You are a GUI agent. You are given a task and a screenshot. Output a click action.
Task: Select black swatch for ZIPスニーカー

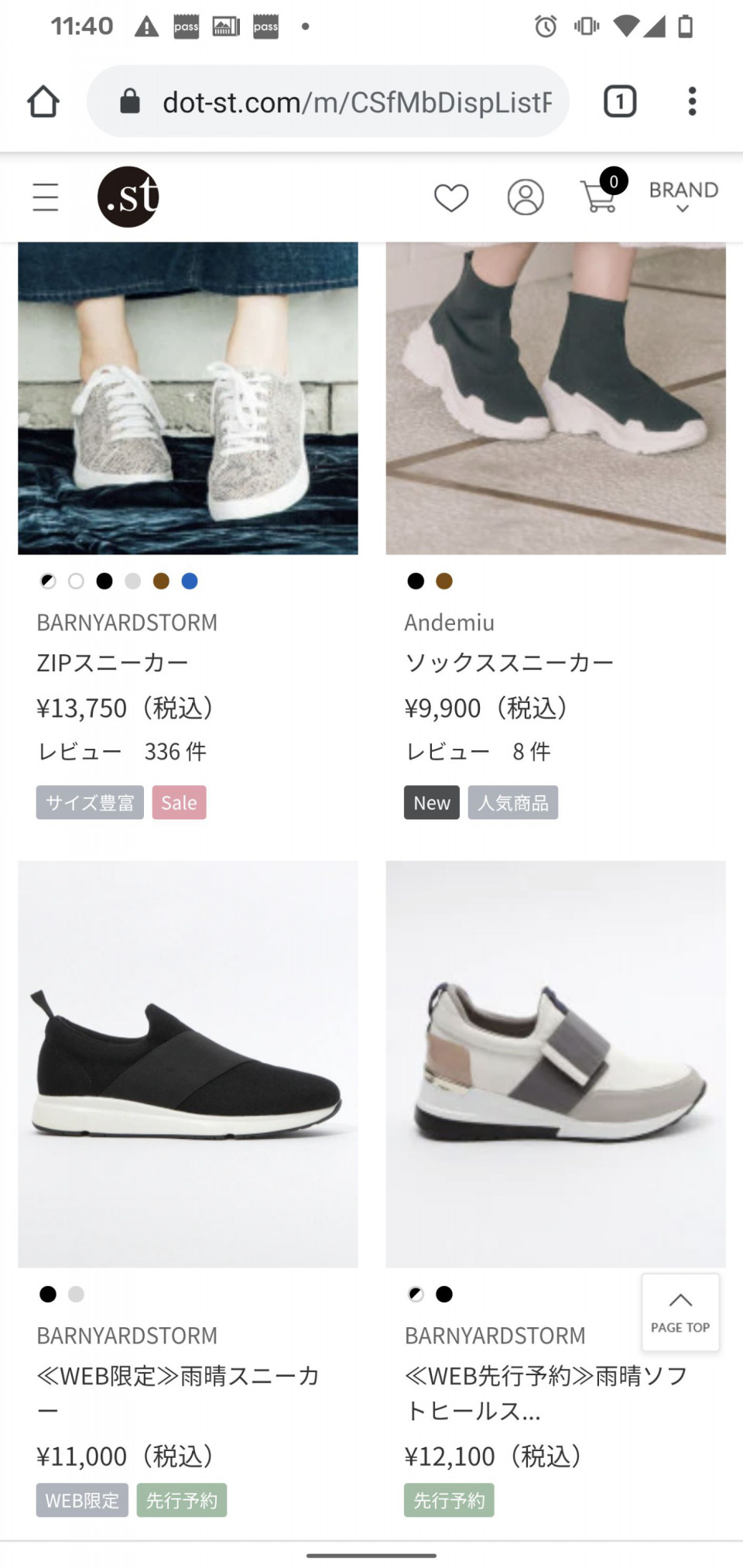104,582
